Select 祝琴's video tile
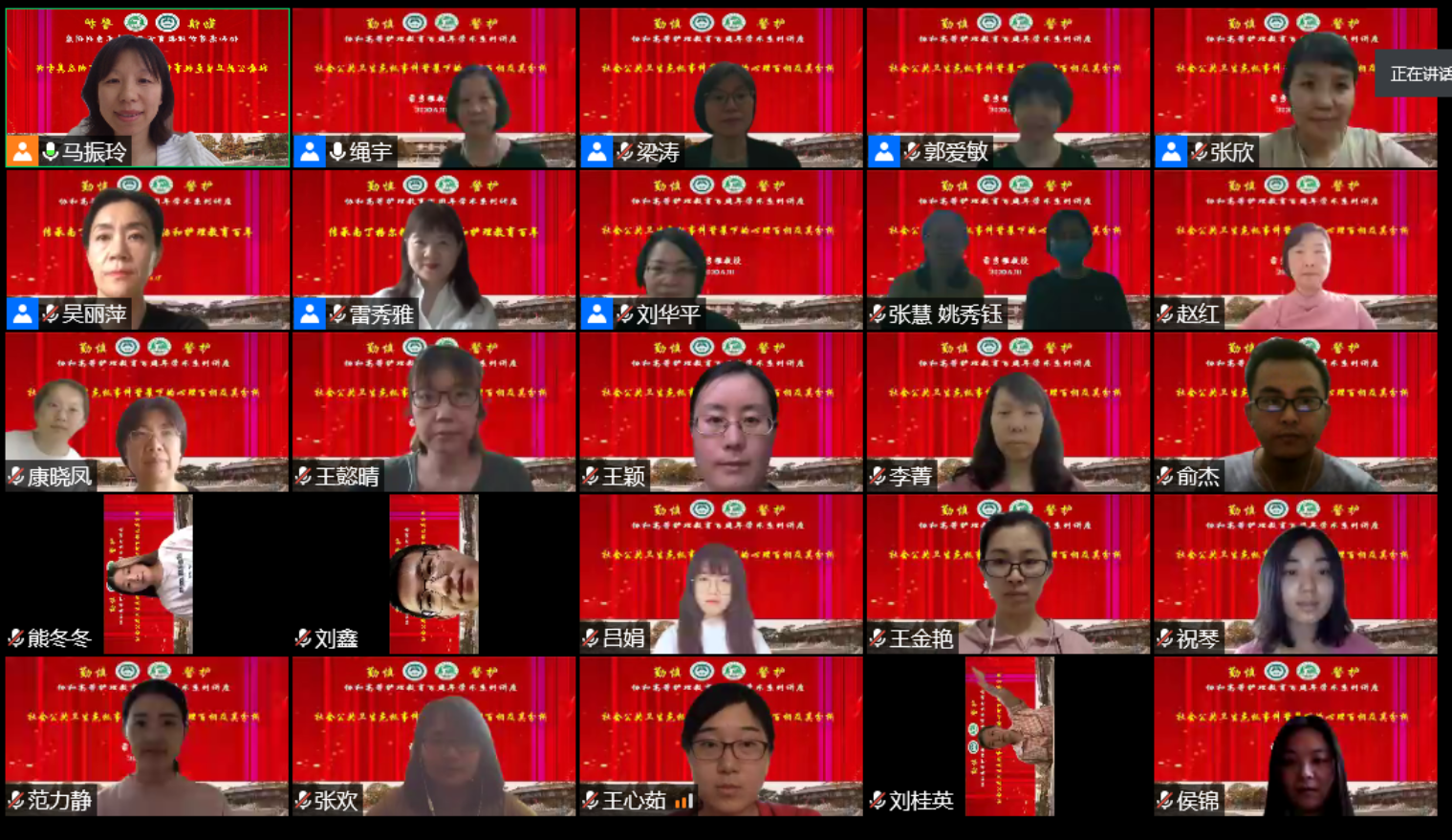Screen dimensions: 1452x840 (1295, 573)
